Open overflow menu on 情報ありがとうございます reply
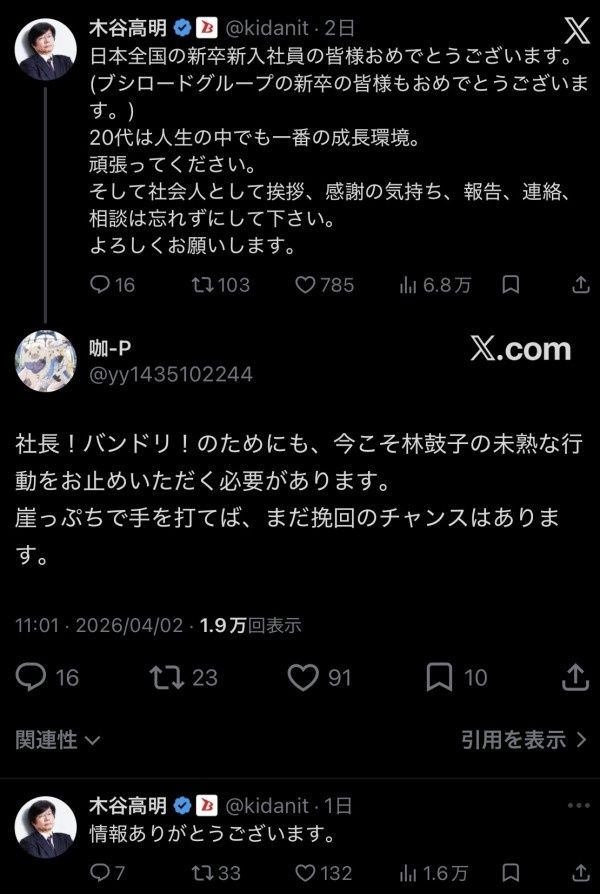The image size is (600, 894). click(x=578, y=805)
